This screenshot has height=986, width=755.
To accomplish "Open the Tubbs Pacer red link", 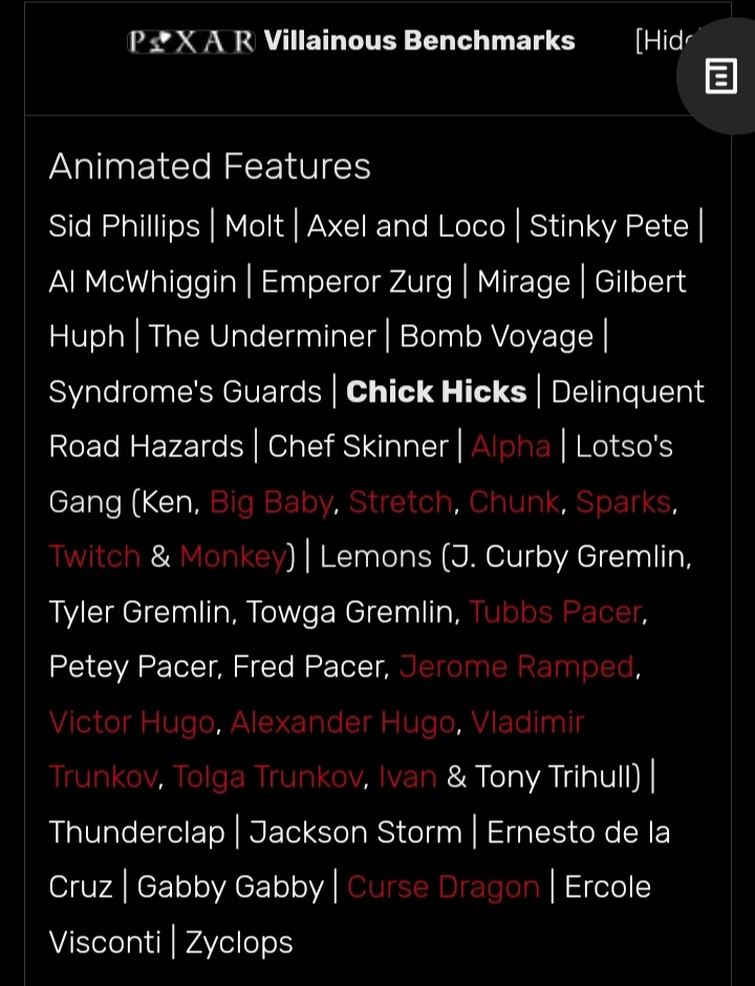I will tap(555, 612).
